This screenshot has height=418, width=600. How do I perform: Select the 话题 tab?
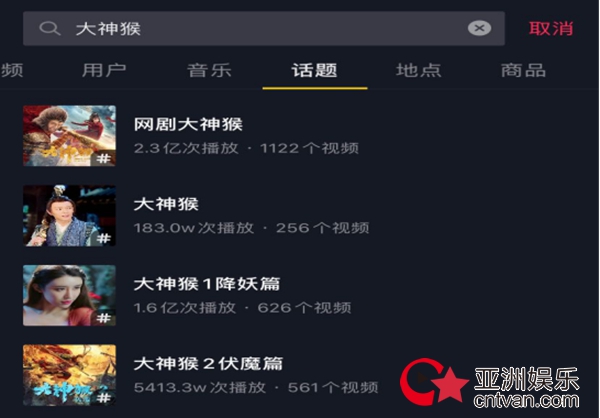[x=314, y=70]
